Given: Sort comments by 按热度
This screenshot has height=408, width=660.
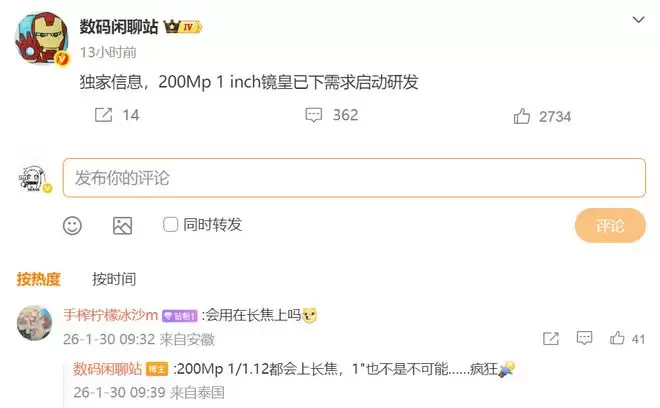Looking at the screenshot, I should 38,279.
